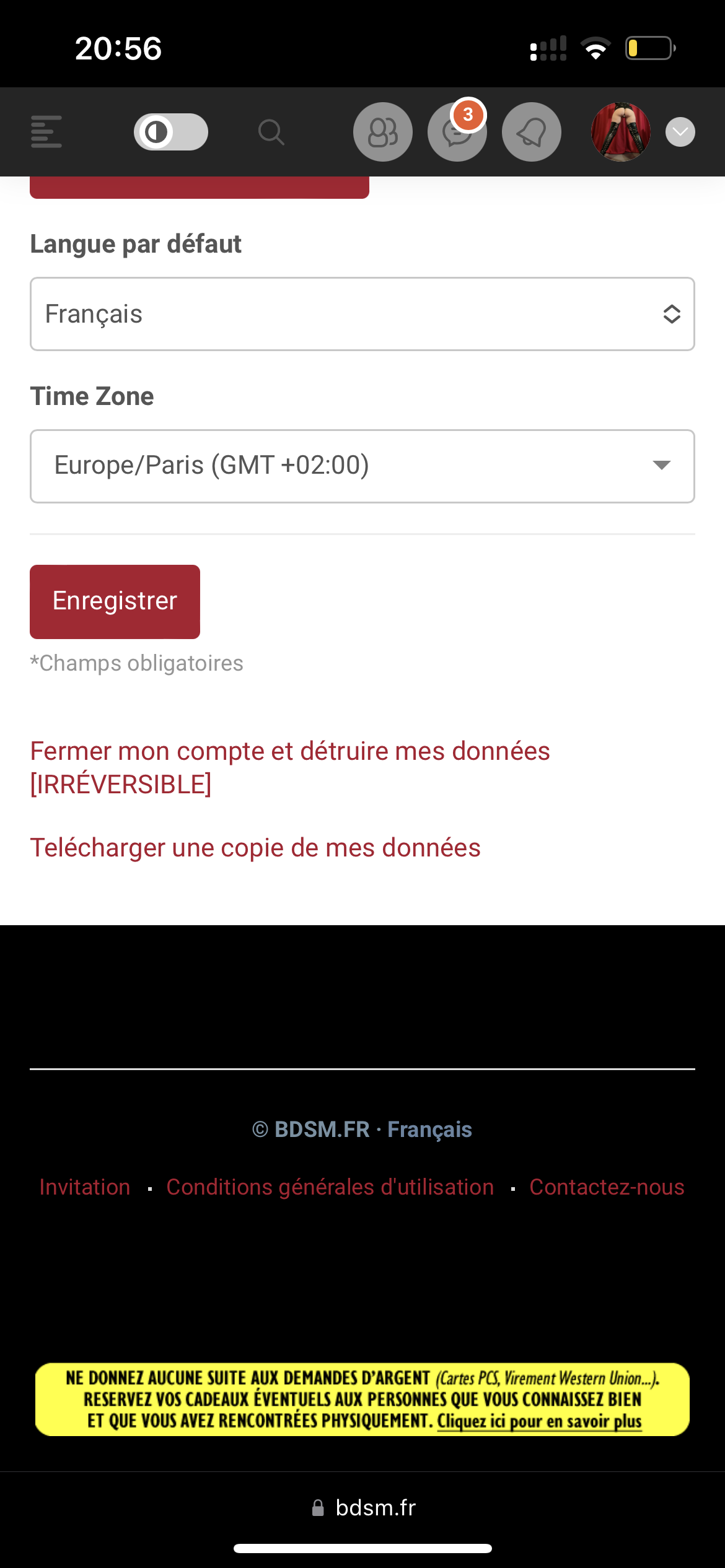
Task: Toggle the dark mode switch
Action: 171,132
